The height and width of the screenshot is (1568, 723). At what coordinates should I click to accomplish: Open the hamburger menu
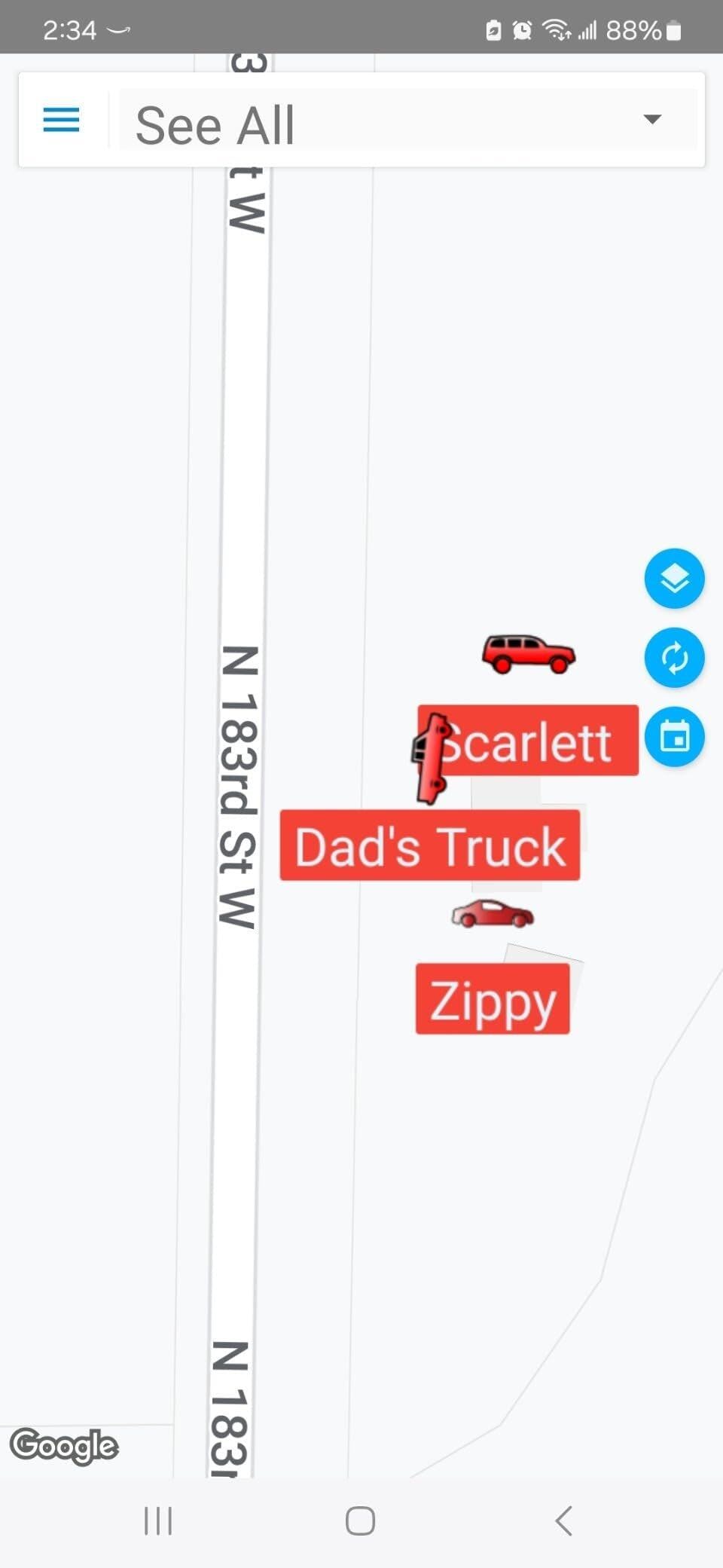[x=61, y=120]
